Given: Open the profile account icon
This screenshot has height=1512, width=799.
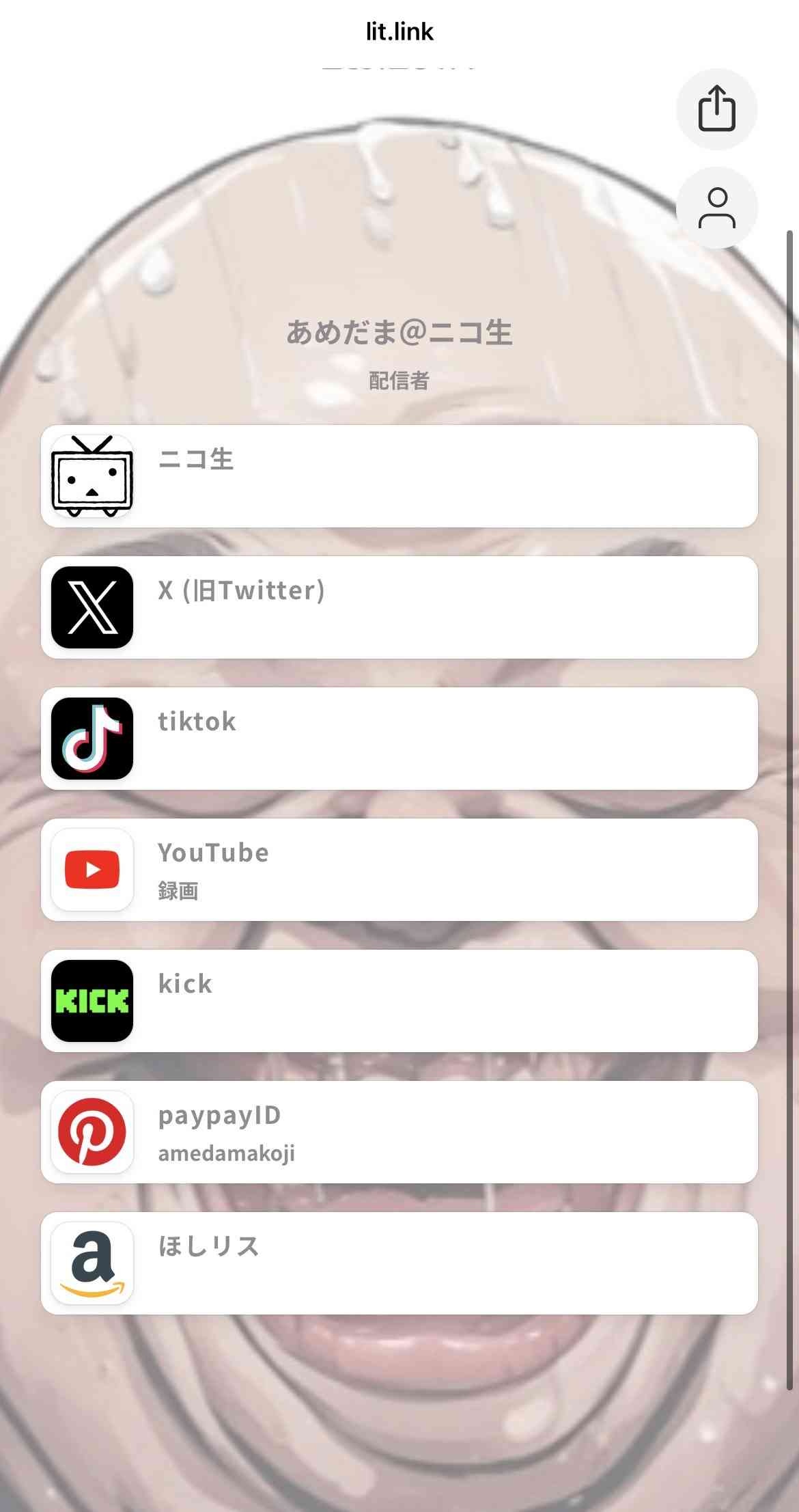Looking at the screenshot, I should [x=716, y=208].
